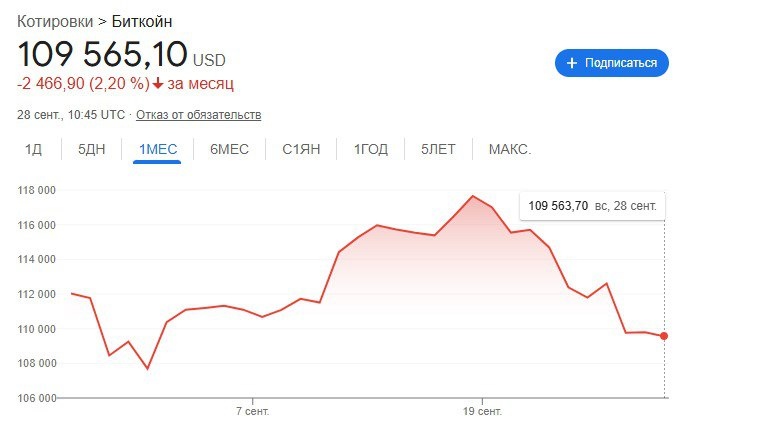The width and height of the screenshot is (762, 429).
Task: Tap the Подписаться button
Action: 612,63
